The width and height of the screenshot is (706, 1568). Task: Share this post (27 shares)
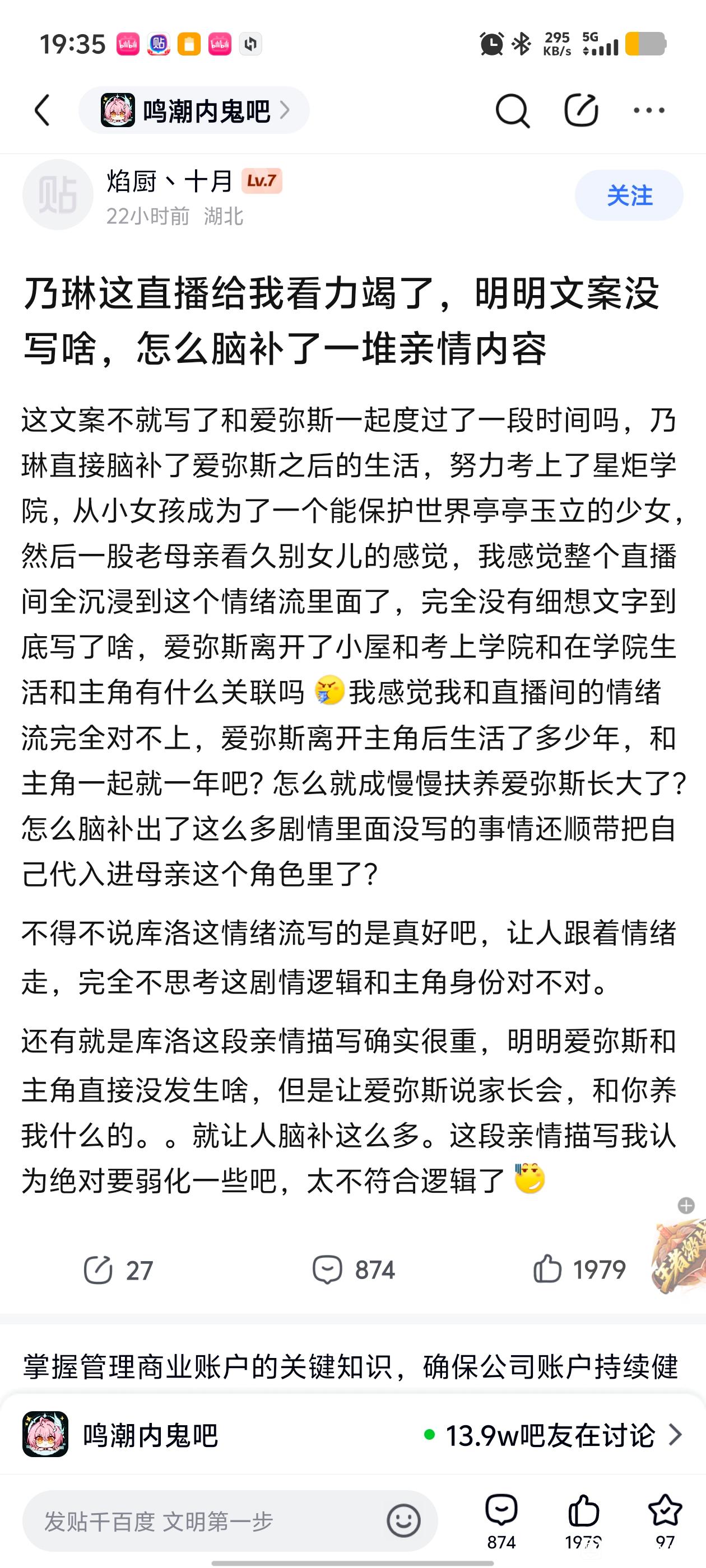tap(117, 1270)
